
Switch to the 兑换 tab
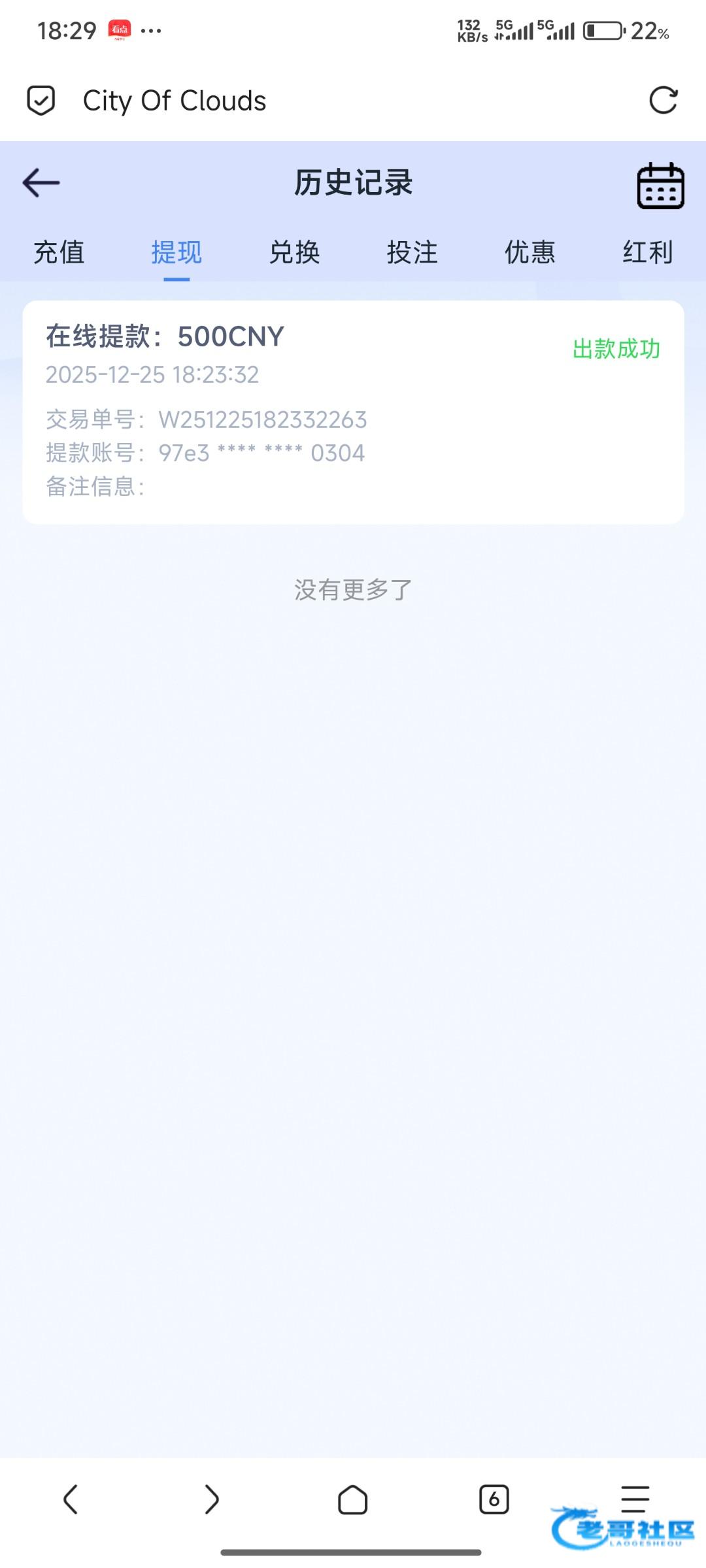pyautogui.click(x=294, y=252)
